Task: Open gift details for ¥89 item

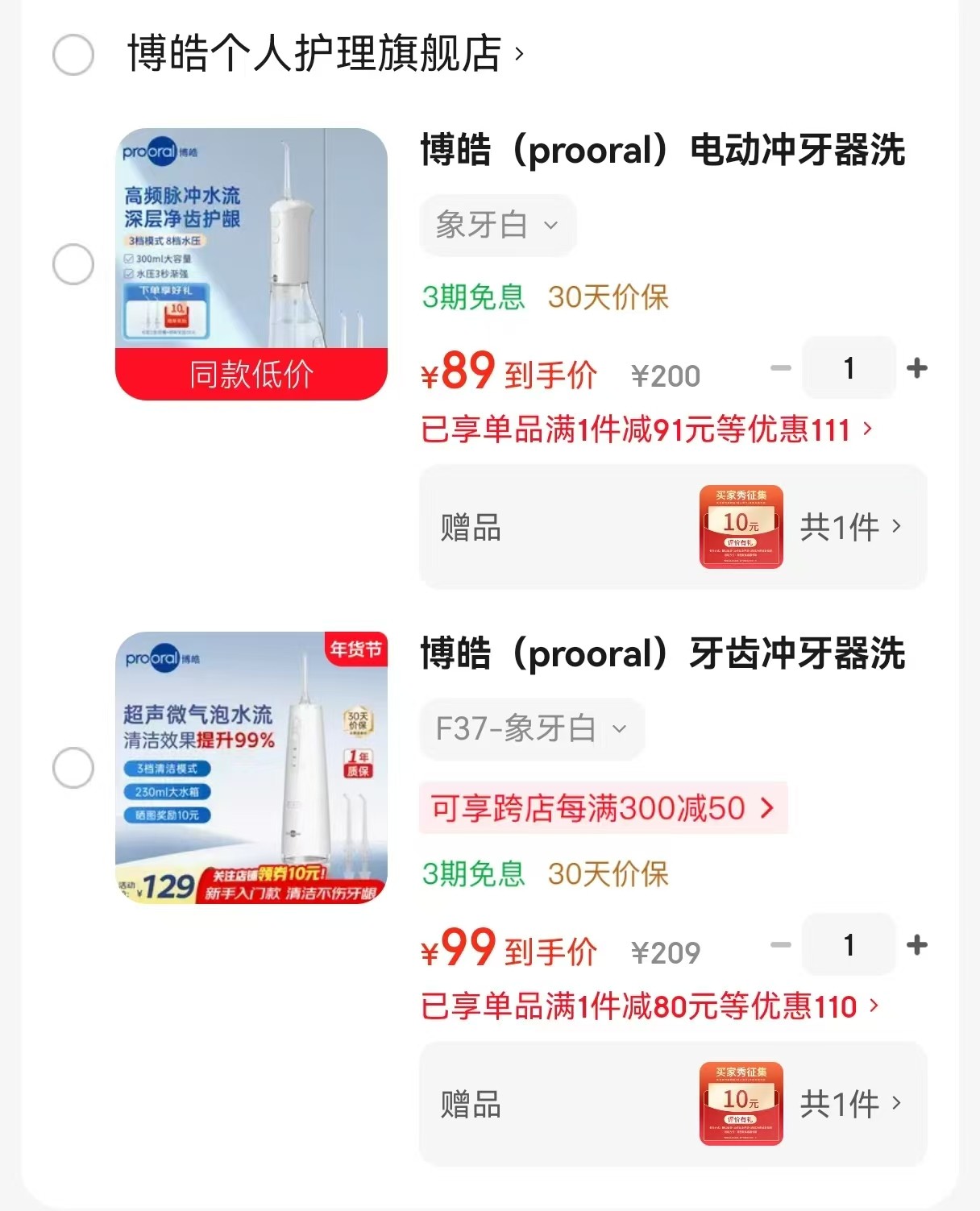Action: tap(849, 528)
